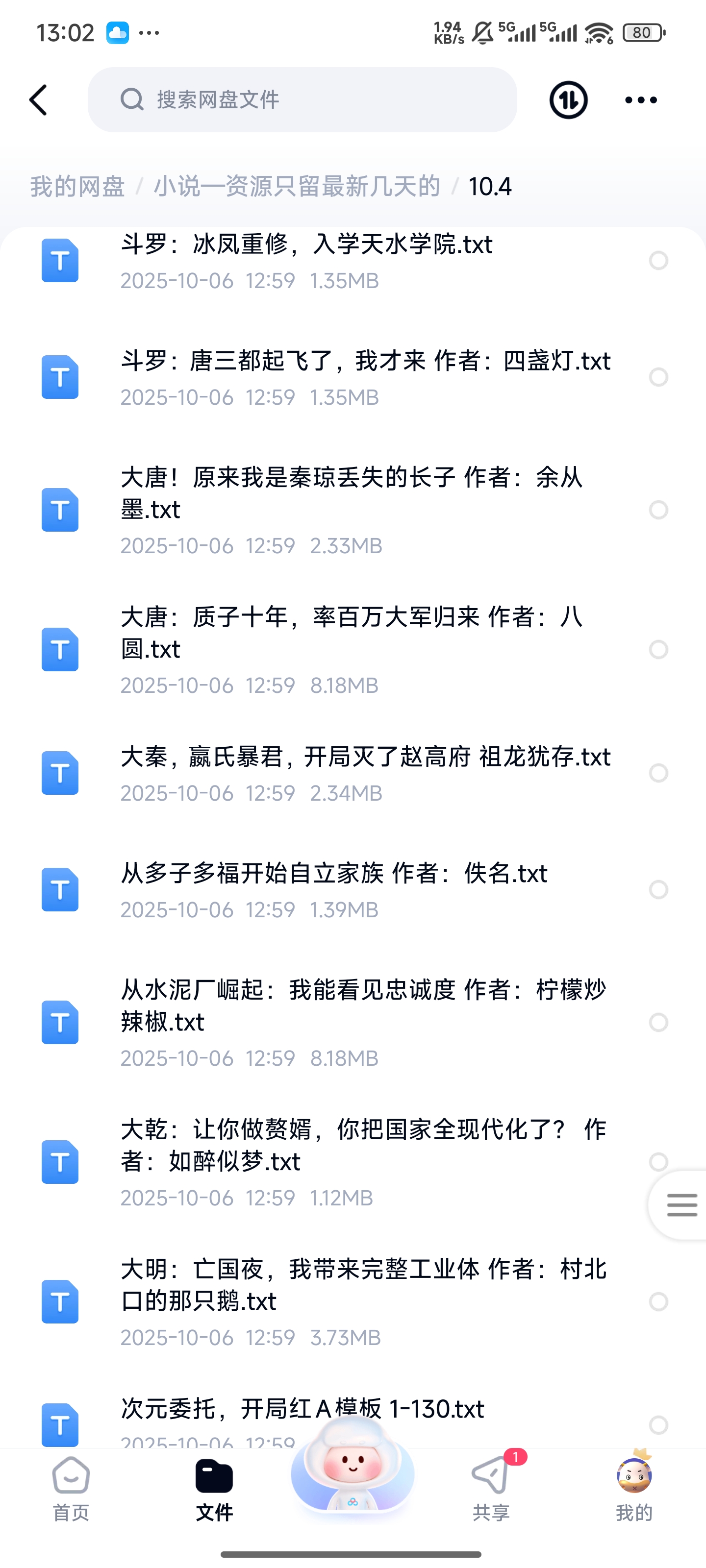706x1568 pixels.
Task: Tap the floating list menu button
Action: tap(681, 1205)
